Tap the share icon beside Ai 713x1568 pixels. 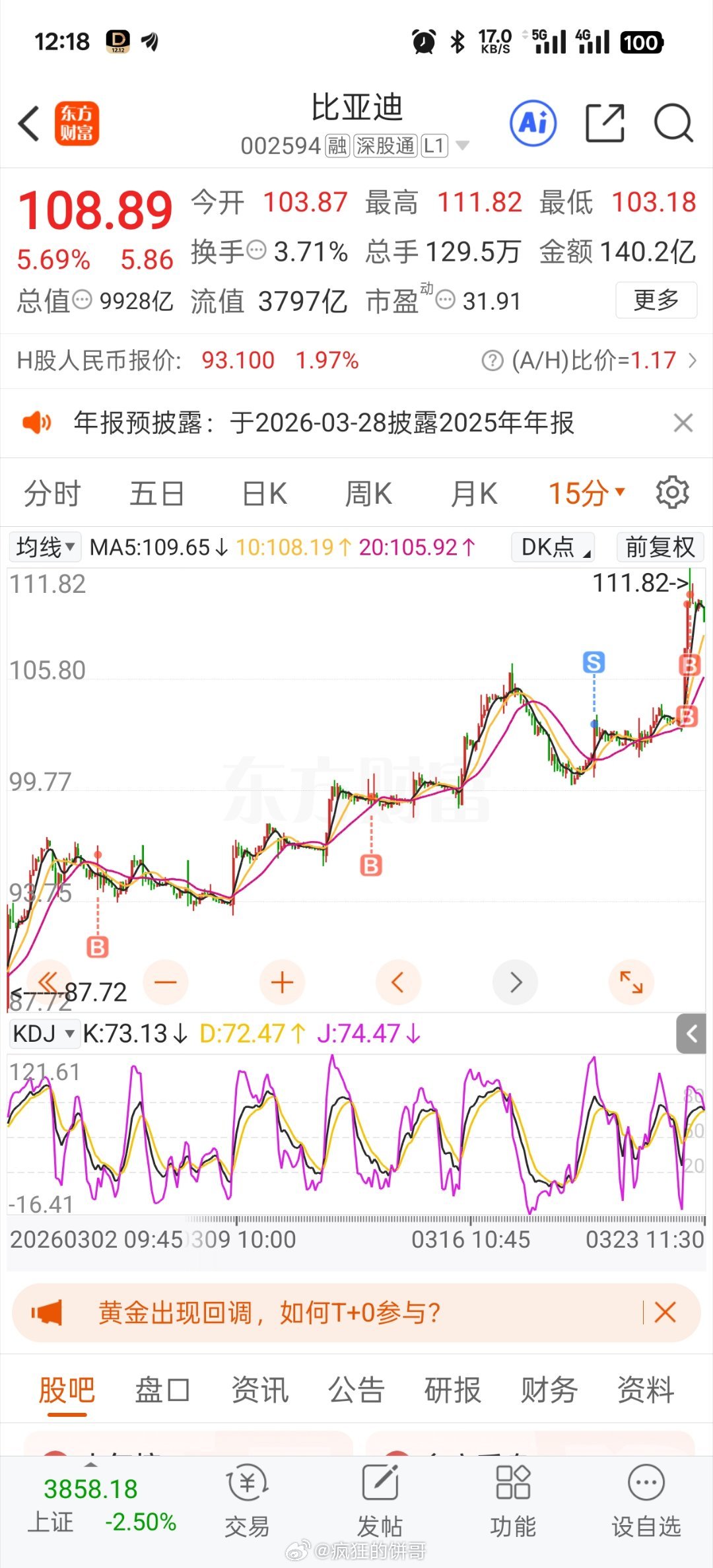(605, 123)
